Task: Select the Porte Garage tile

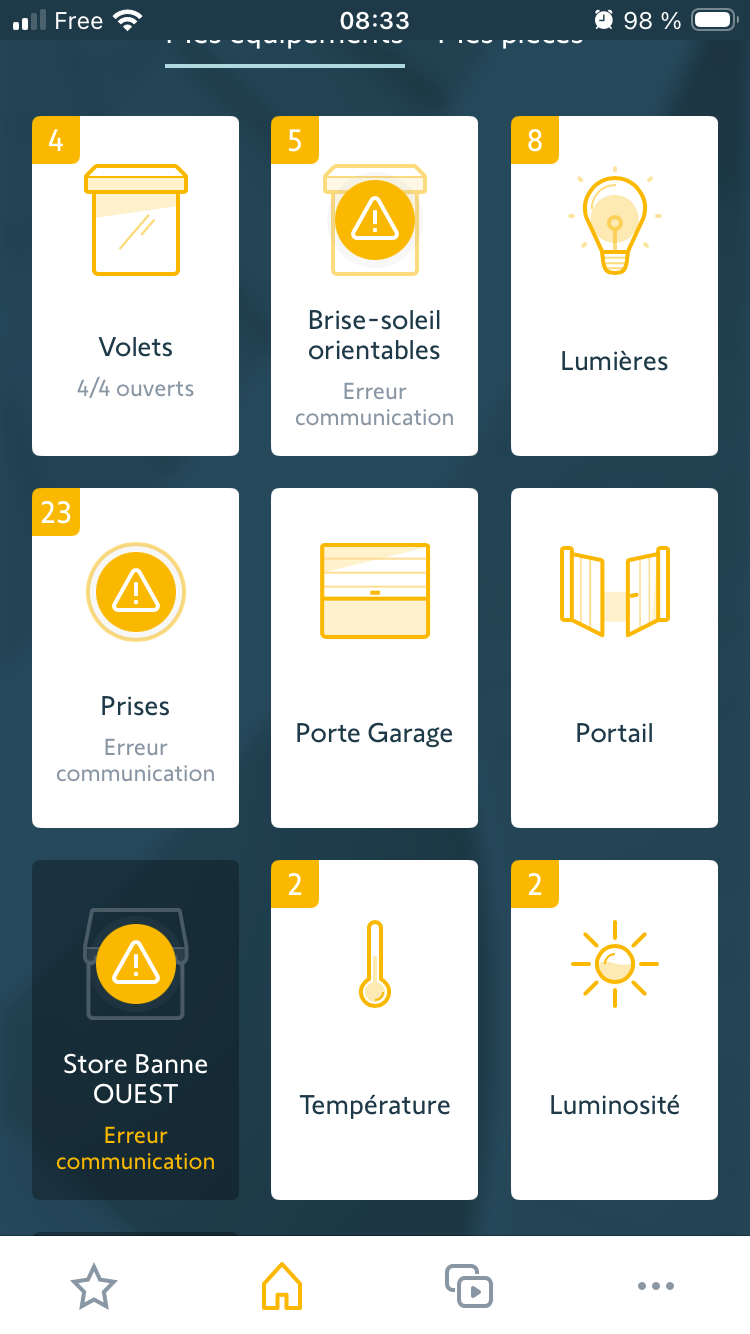Action: pyautogui.click(x=374, y=658)
